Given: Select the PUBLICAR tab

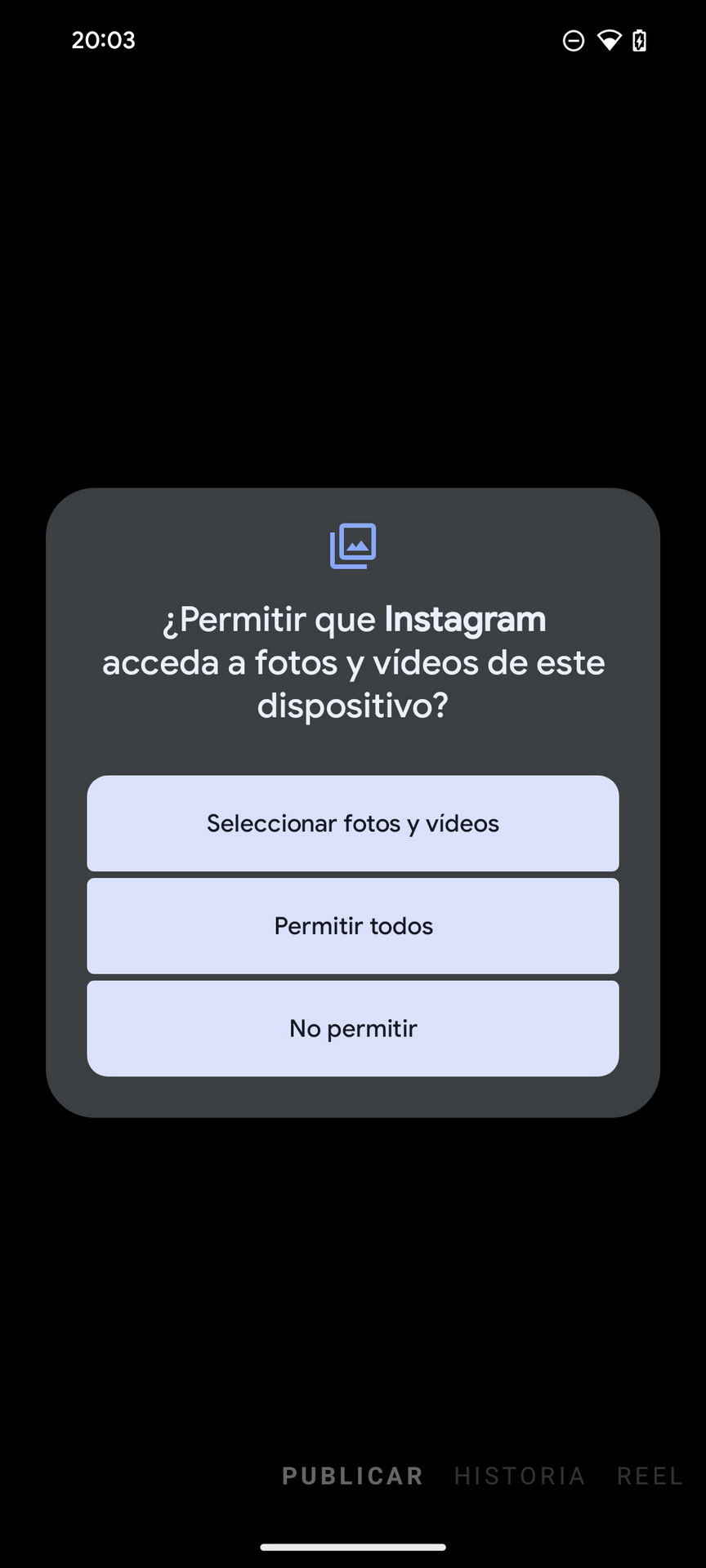Looking at the screenshot, I should click(x=353, y=1476).
